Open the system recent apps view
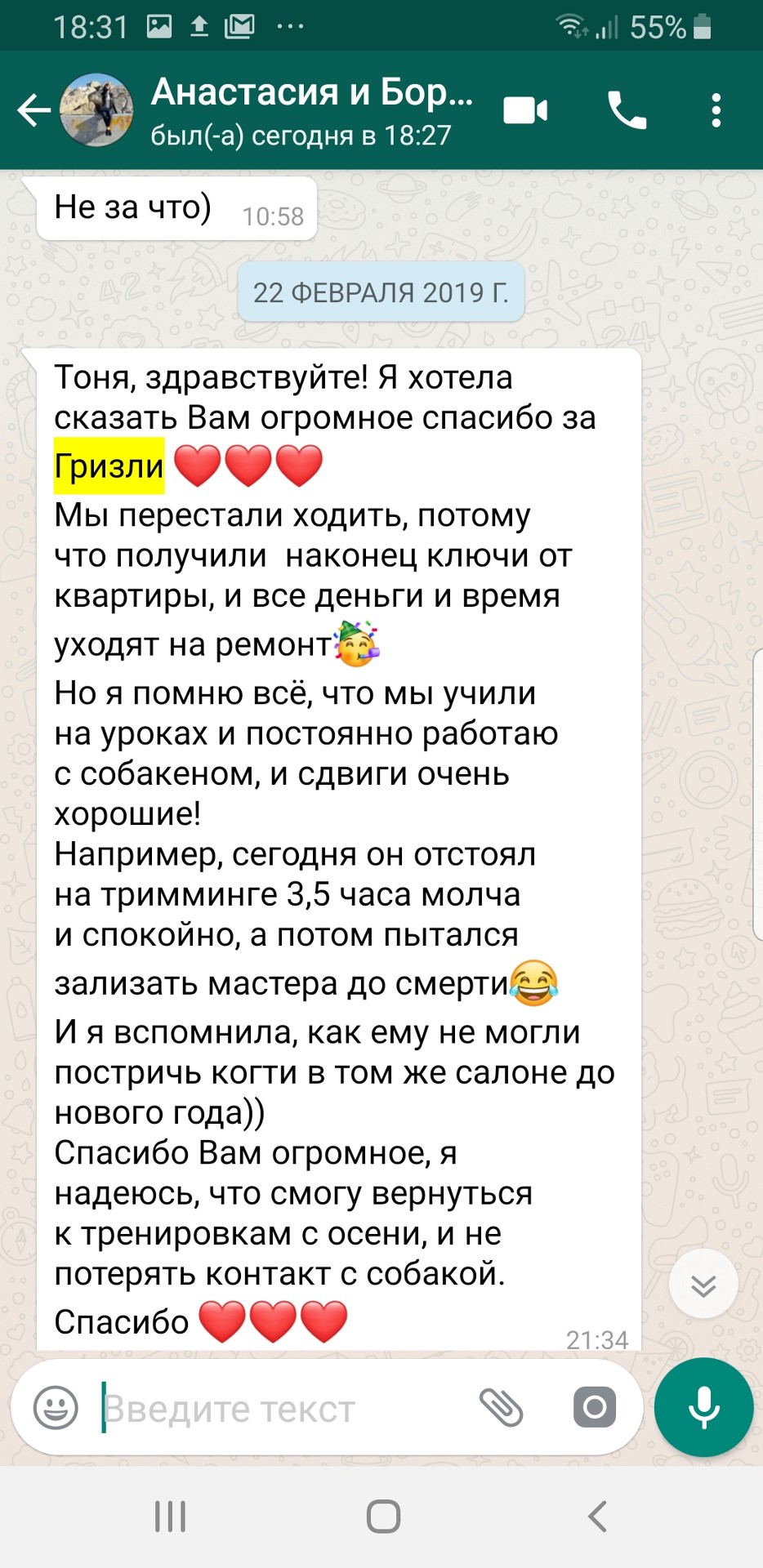 170,1517
